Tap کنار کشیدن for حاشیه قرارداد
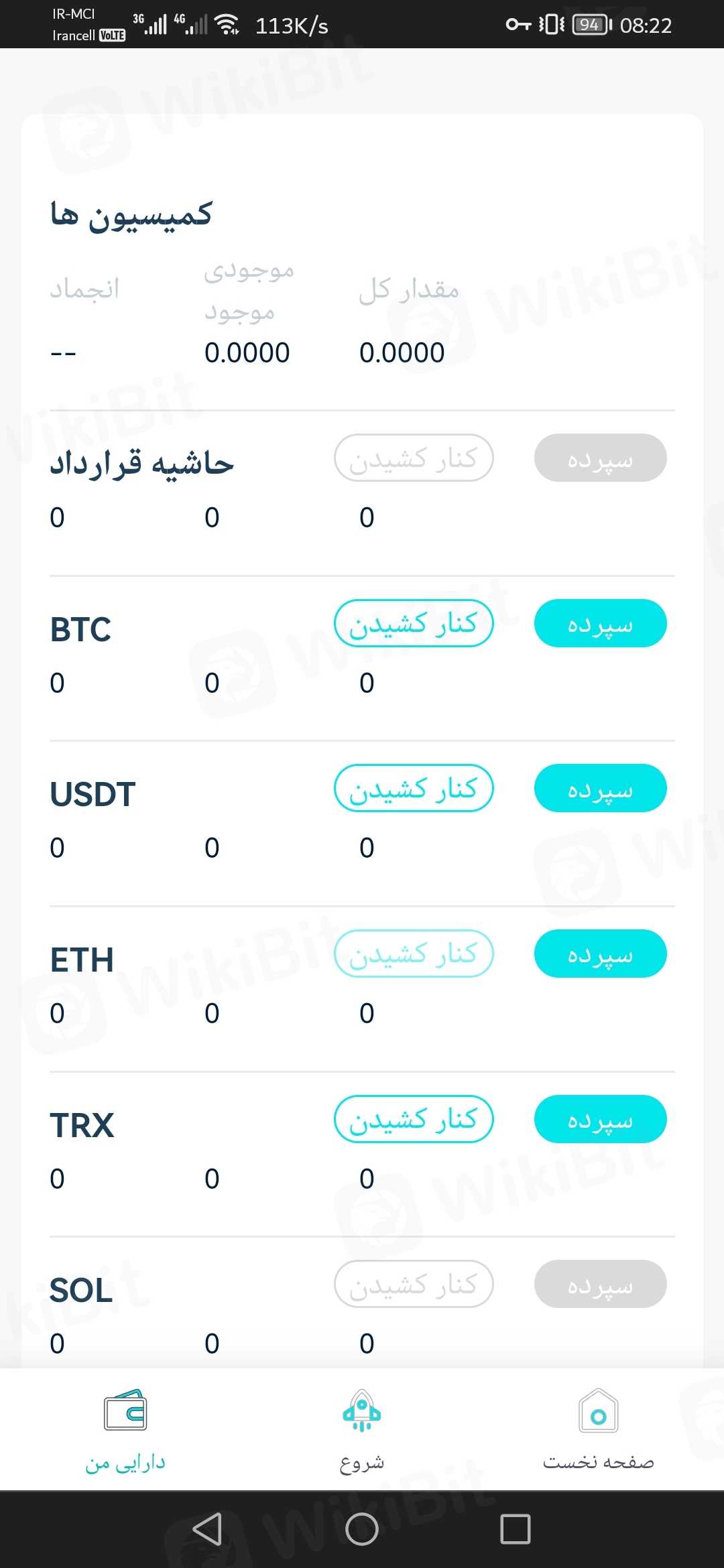This screenshot has width=724, height=1568. pyautogui.click(x=414, y=458)
